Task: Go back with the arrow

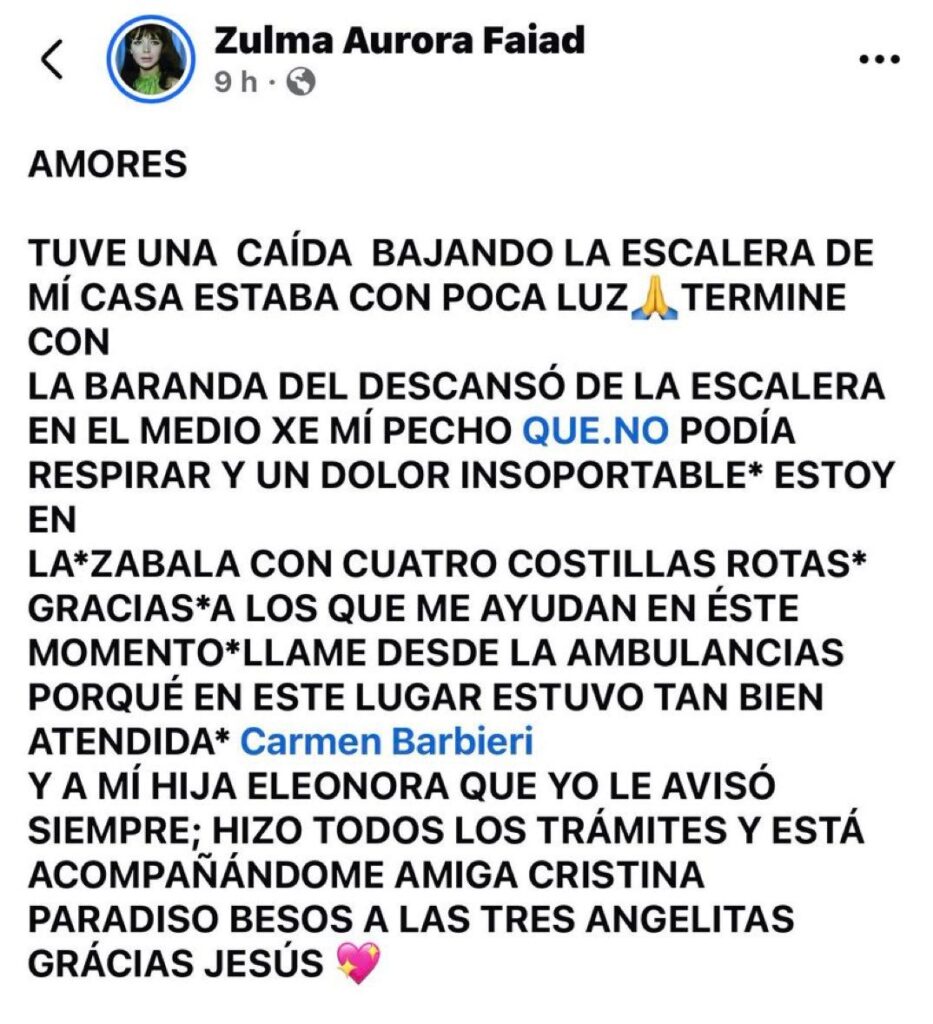Action: 52,61
